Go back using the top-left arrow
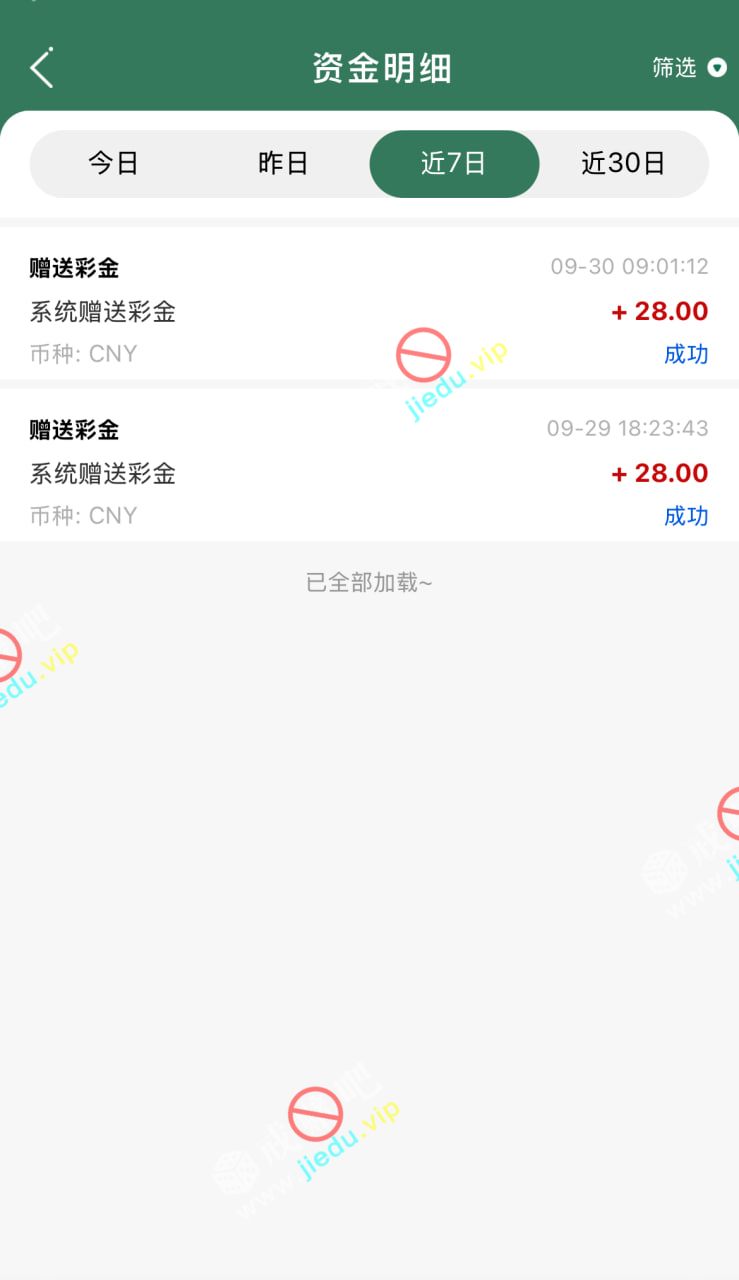This screenshot has height=1280, width=739. 42,68
